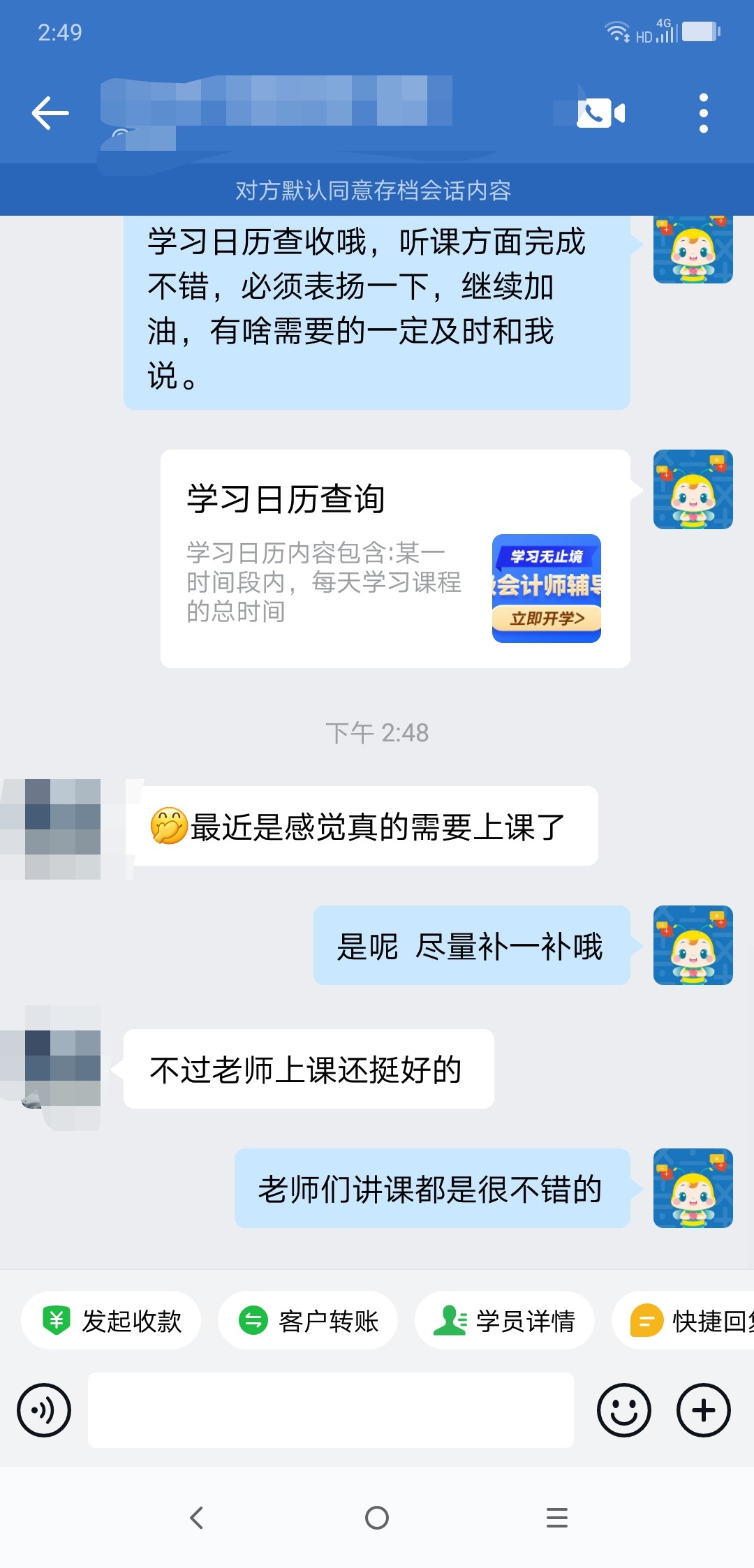Tap the back arrow to leave chat
This screenshot has height=1568, width=754.
[49, 113]
